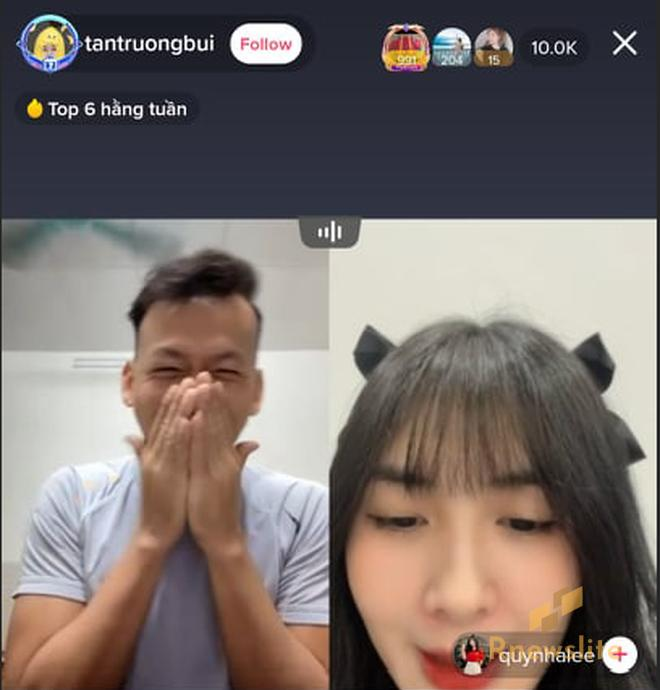Follow quynhalee with the plus button
The width and height of the screenshot is (660, 690).
(x=620, y=654)
